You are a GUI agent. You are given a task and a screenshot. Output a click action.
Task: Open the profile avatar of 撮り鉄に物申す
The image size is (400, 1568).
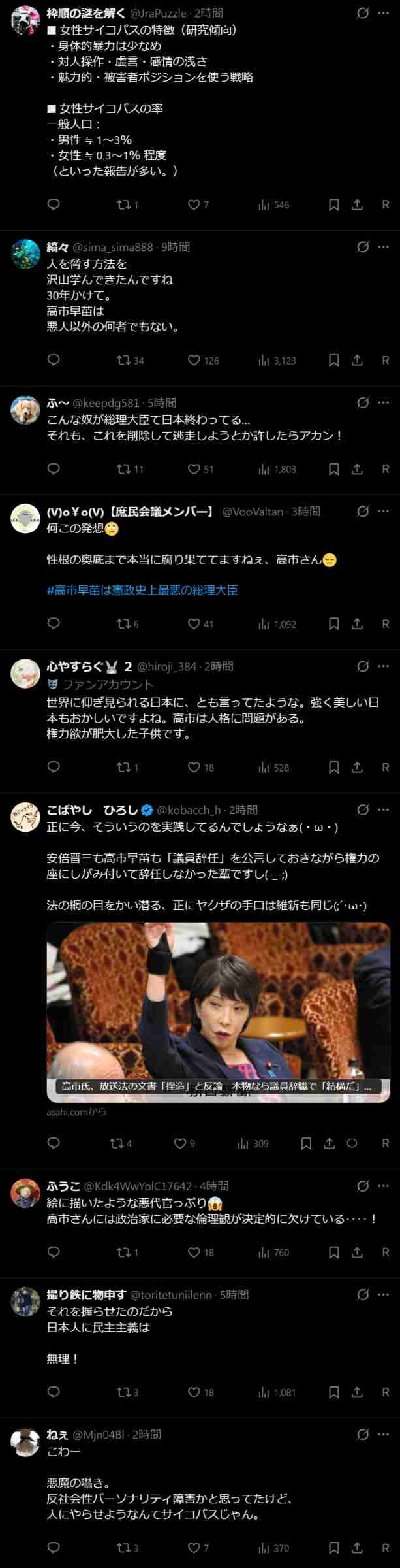click(25, 1301)
